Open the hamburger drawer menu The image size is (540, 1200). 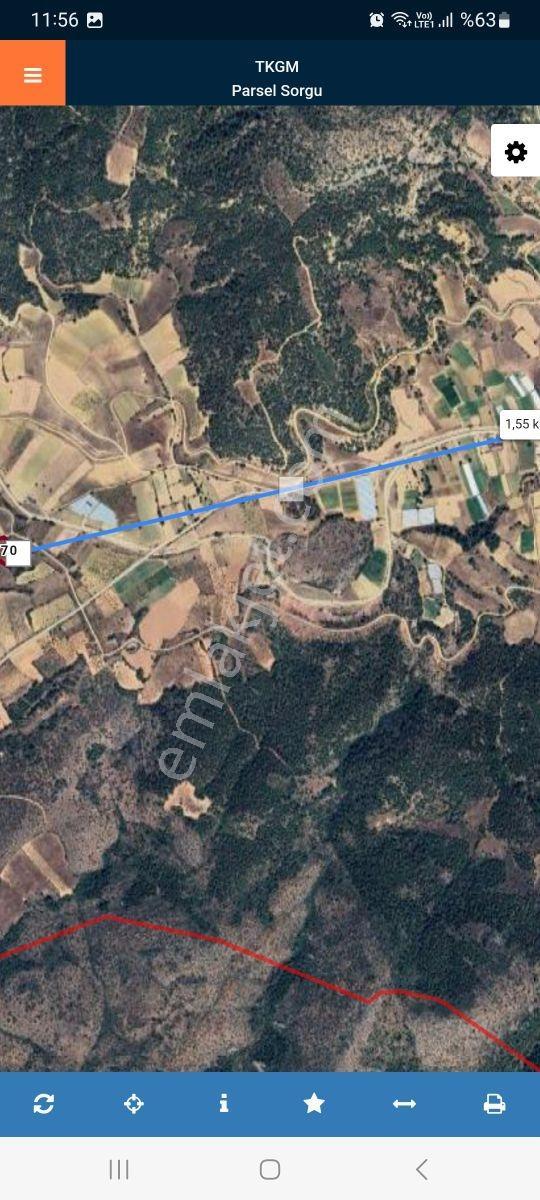(x=32, y=74)
